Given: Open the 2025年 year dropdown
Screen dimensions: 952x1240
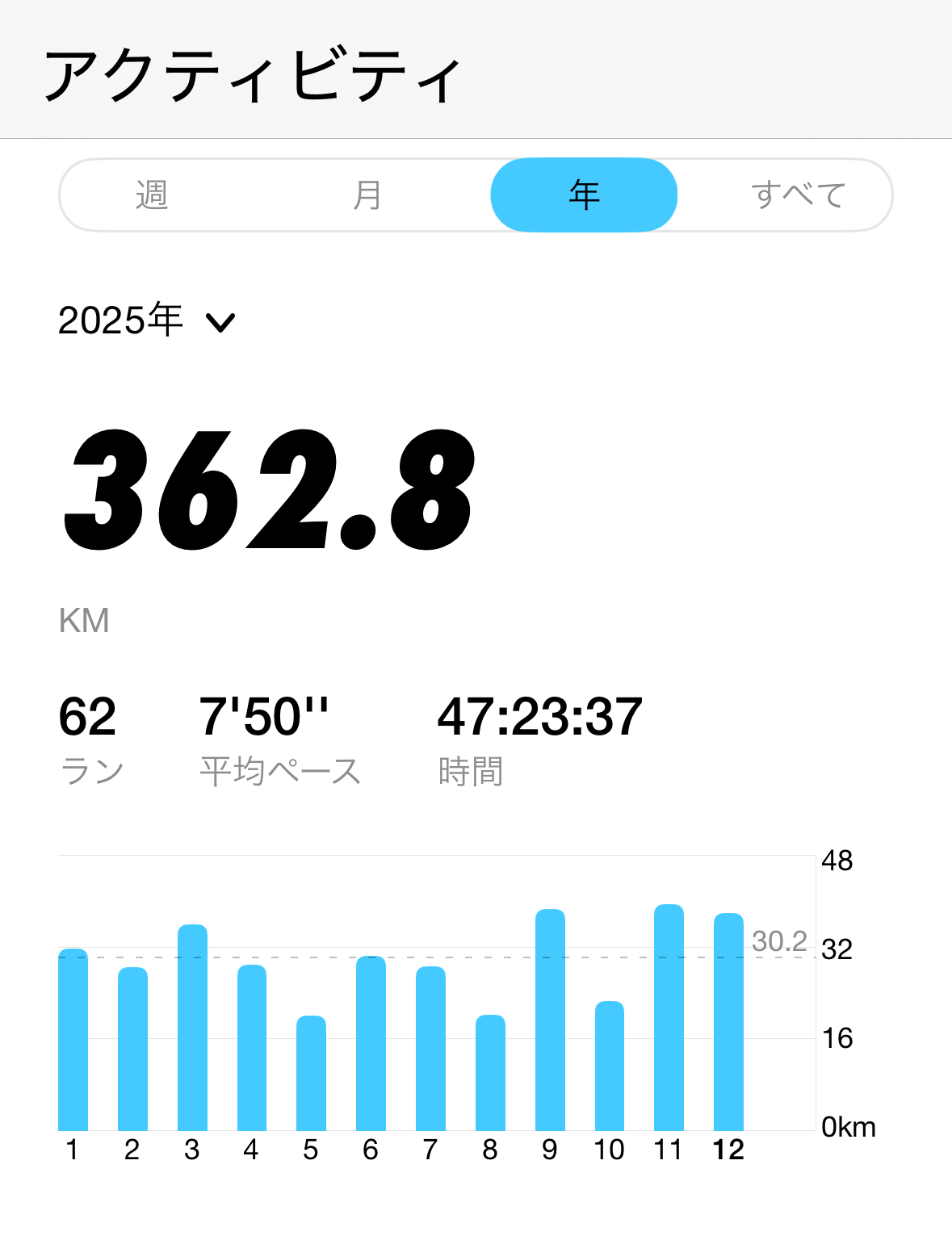Looking at the screenshot, I should click(x=147, y=321).
